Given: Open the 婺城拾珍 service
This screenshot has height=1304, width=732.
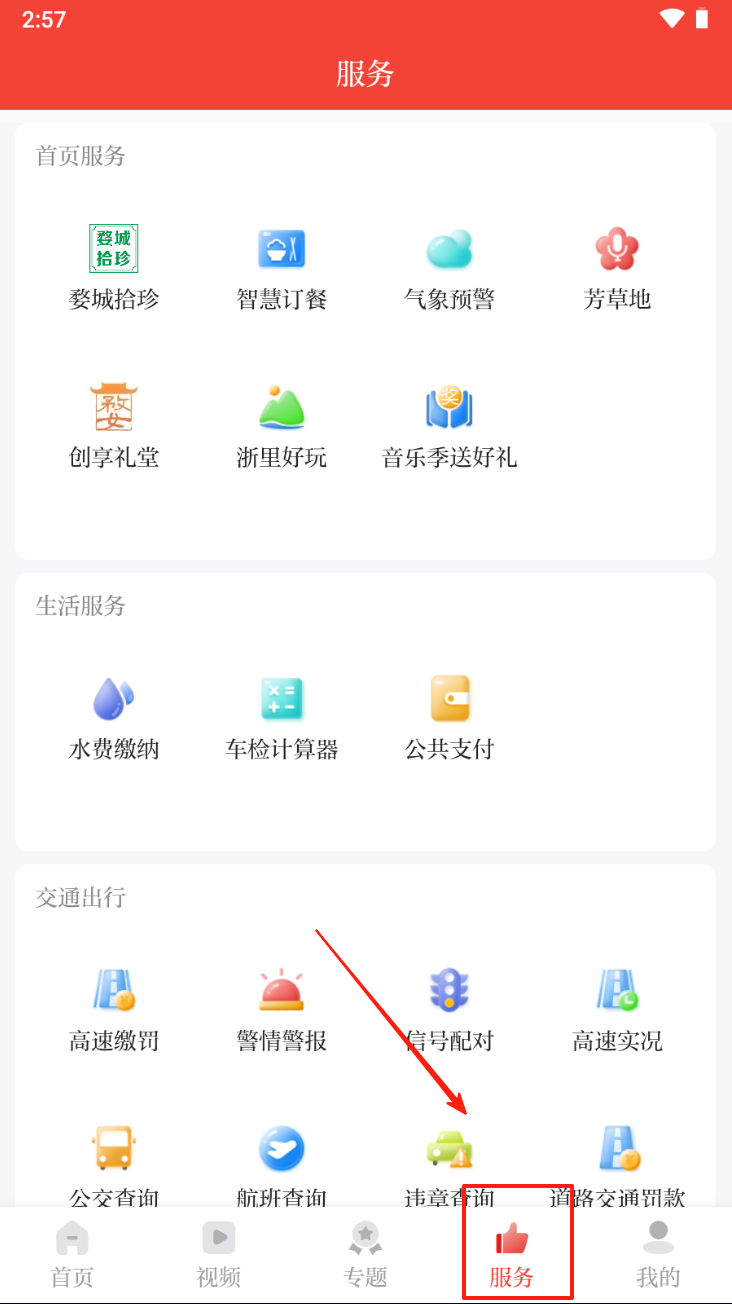Looking at the screenshot, I should [x=114, y=267].
